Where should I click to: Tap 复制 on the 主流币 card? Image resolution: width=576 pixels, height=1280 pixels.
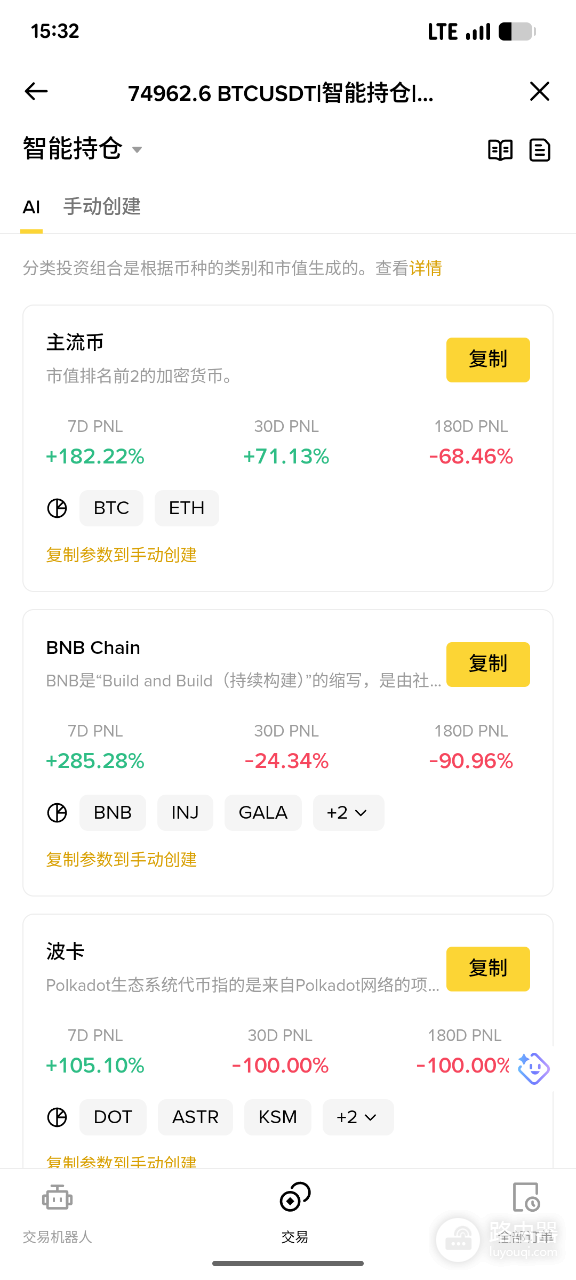click(488, 359)
